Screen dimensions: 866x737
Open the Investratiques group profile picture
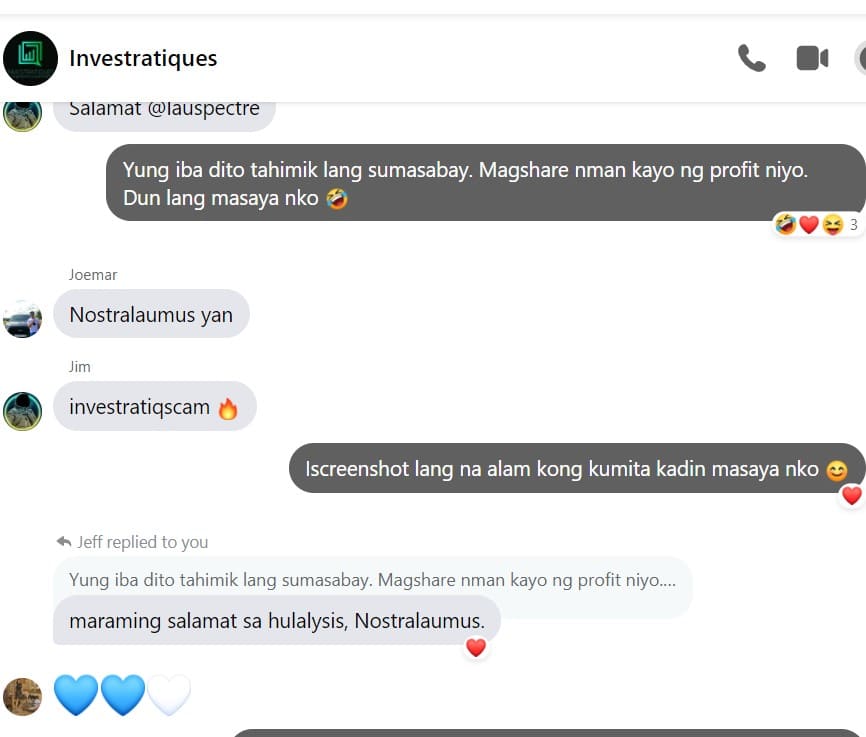30,59
